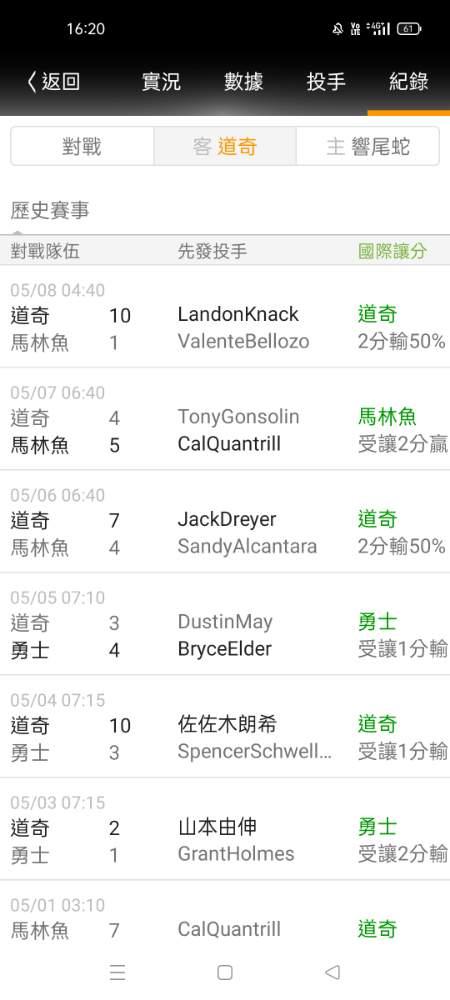Tap the system home button
450x1000 pixels.
tap(224, 972)
